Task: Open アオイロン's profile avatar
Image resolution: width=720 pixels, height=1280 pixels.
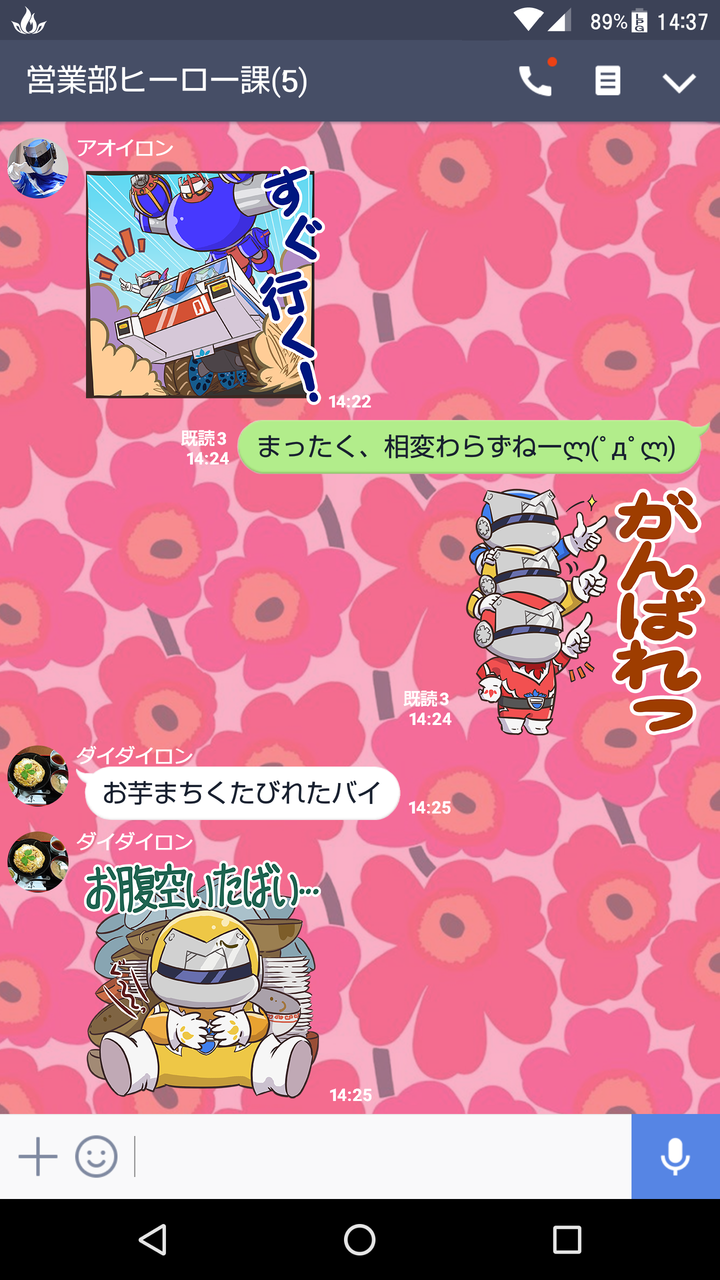Action: tap(38, 168)
